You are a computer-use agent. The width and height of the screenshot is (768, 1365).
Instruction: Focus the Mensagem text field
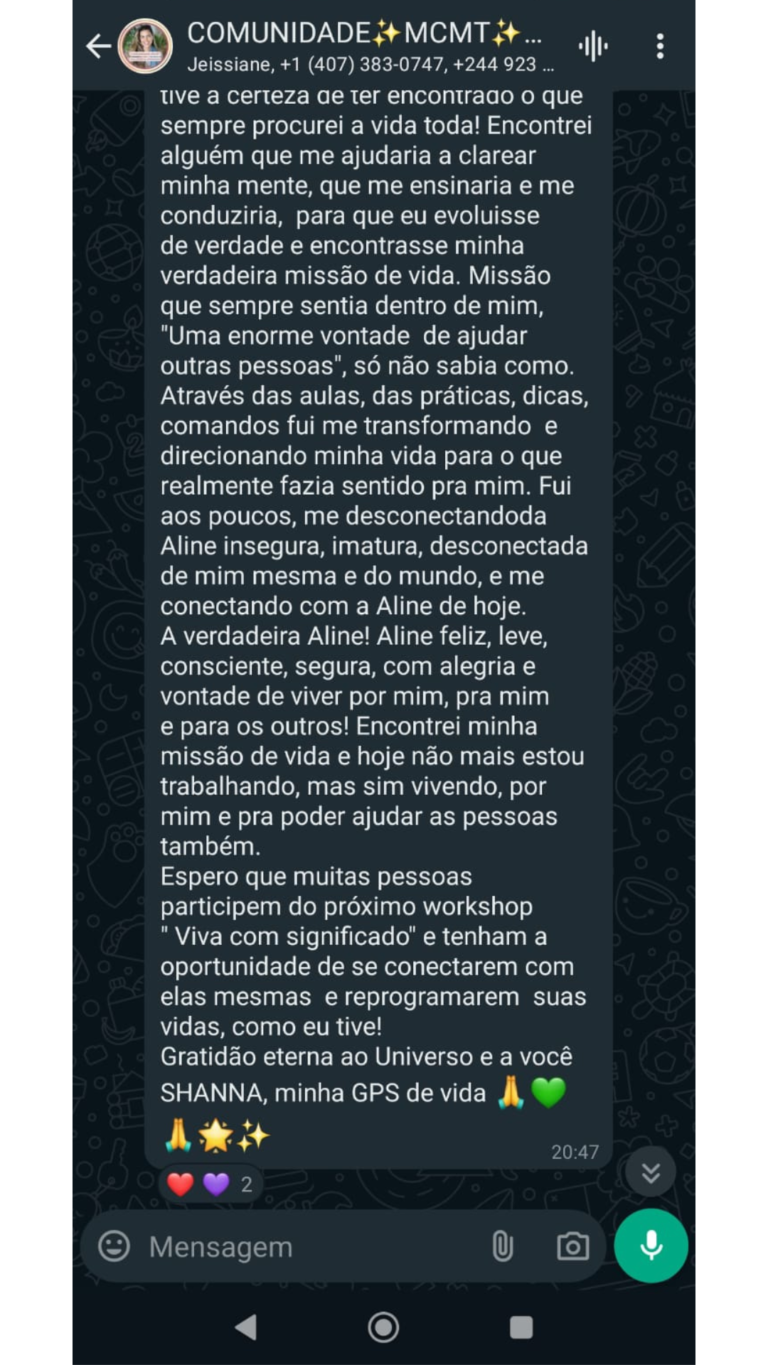315,1246
